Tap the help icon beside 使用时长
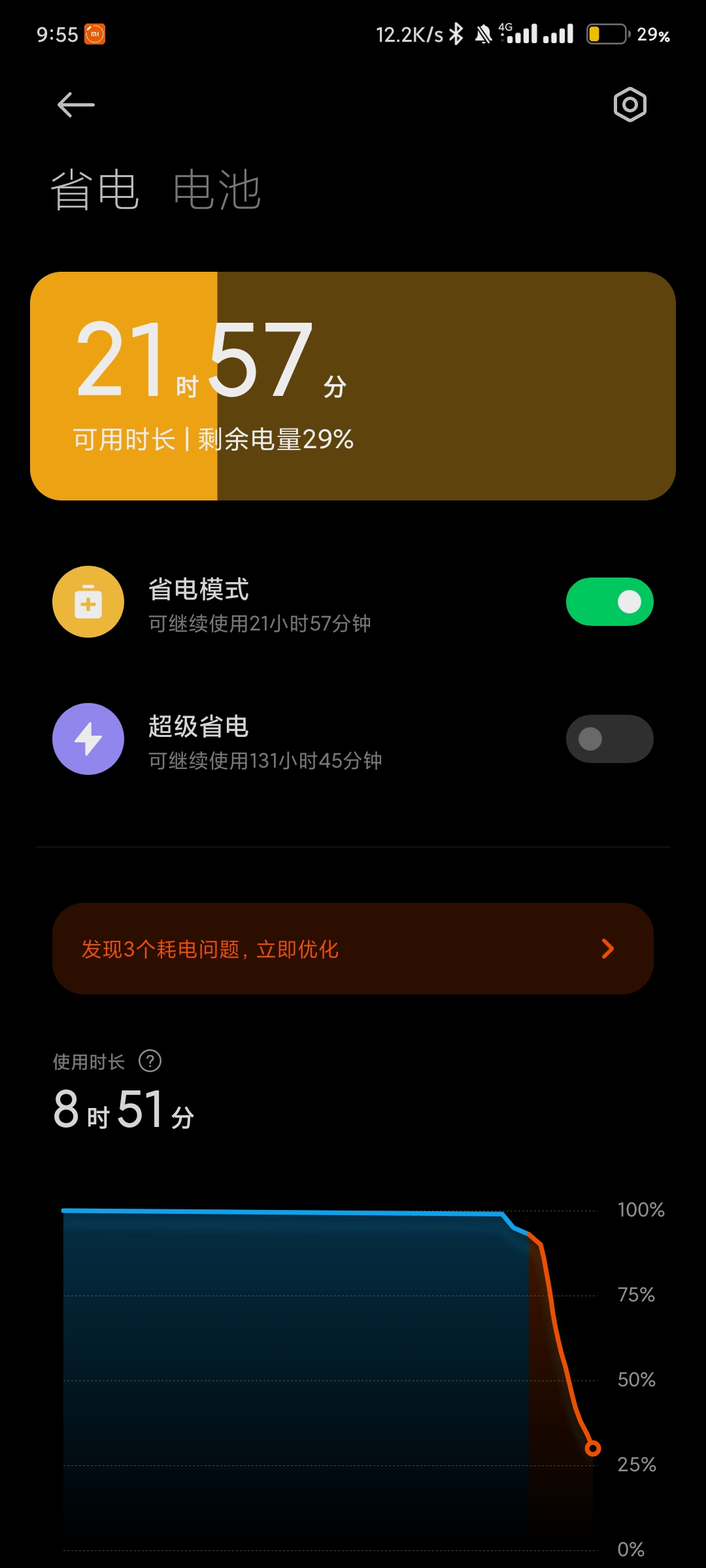Image resolution: width=706 pixels, height=1568 pixels. click(x=150, y=1061)
